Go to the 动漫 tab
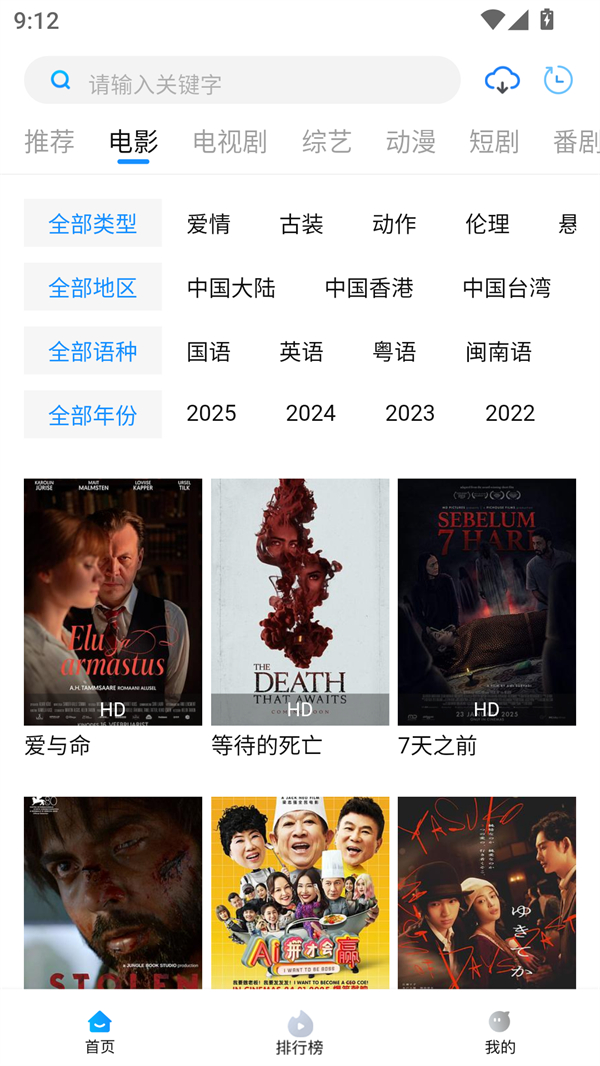The height and width of the screenshot is (1066, 600). tap(410, 141)
